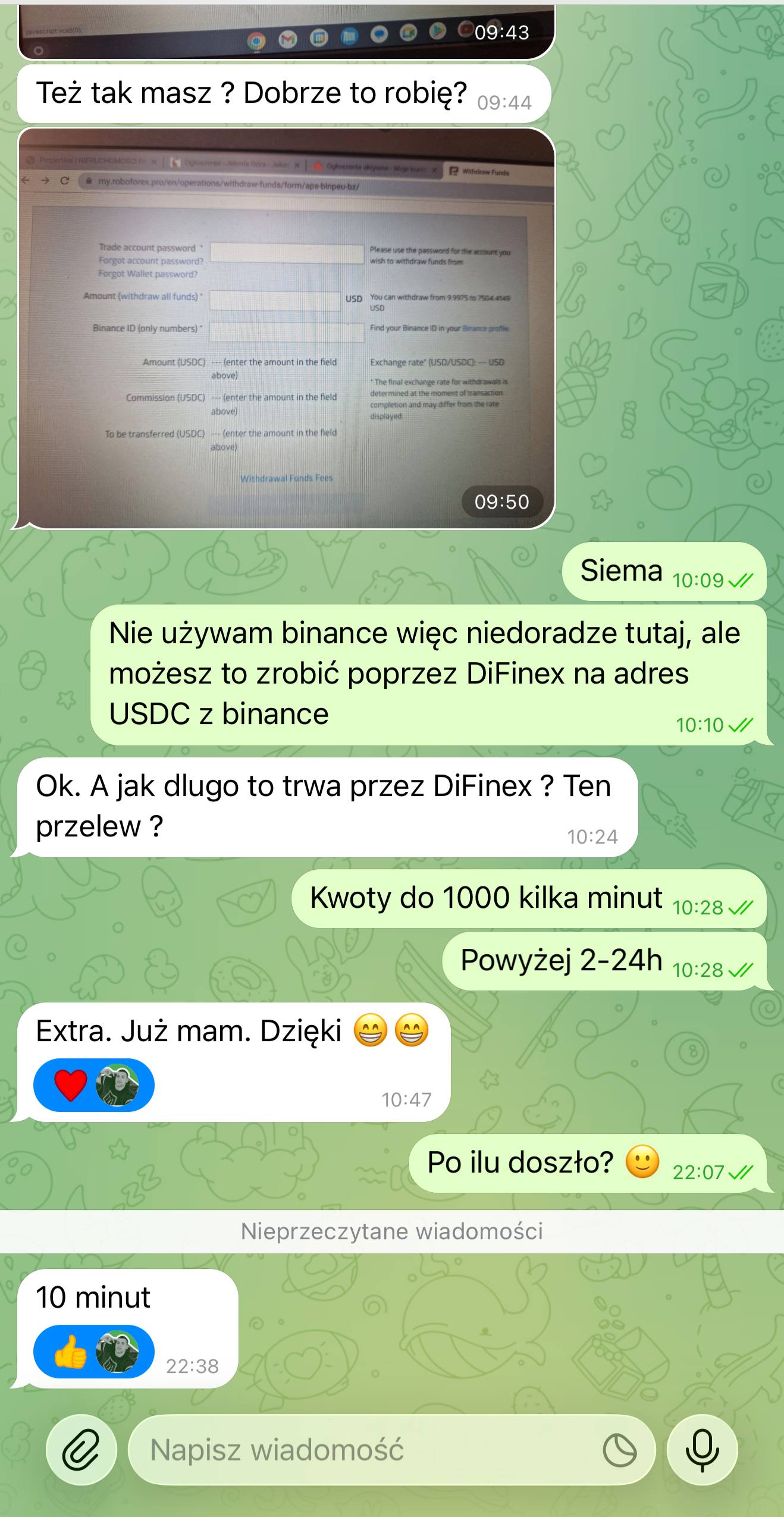
Task: Open the sticker panel icon in message field
Action: pyautogui.click(x=620, y=1450)
